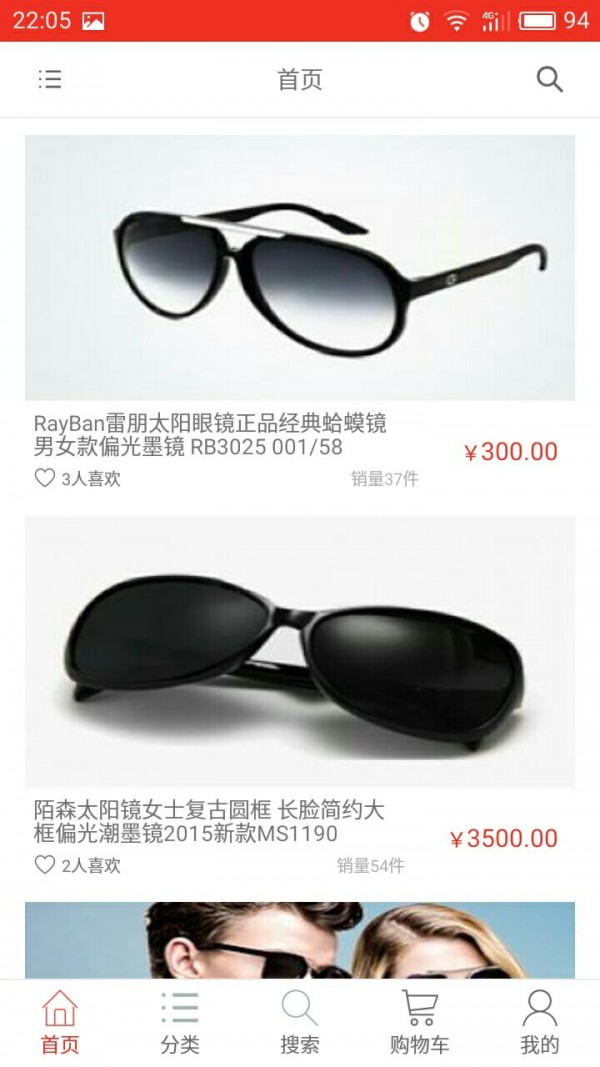The height and width of the screenshot is (1067, 600).
Task: View the 陌森 MS1190 sunglasses product
Action: 300,652
